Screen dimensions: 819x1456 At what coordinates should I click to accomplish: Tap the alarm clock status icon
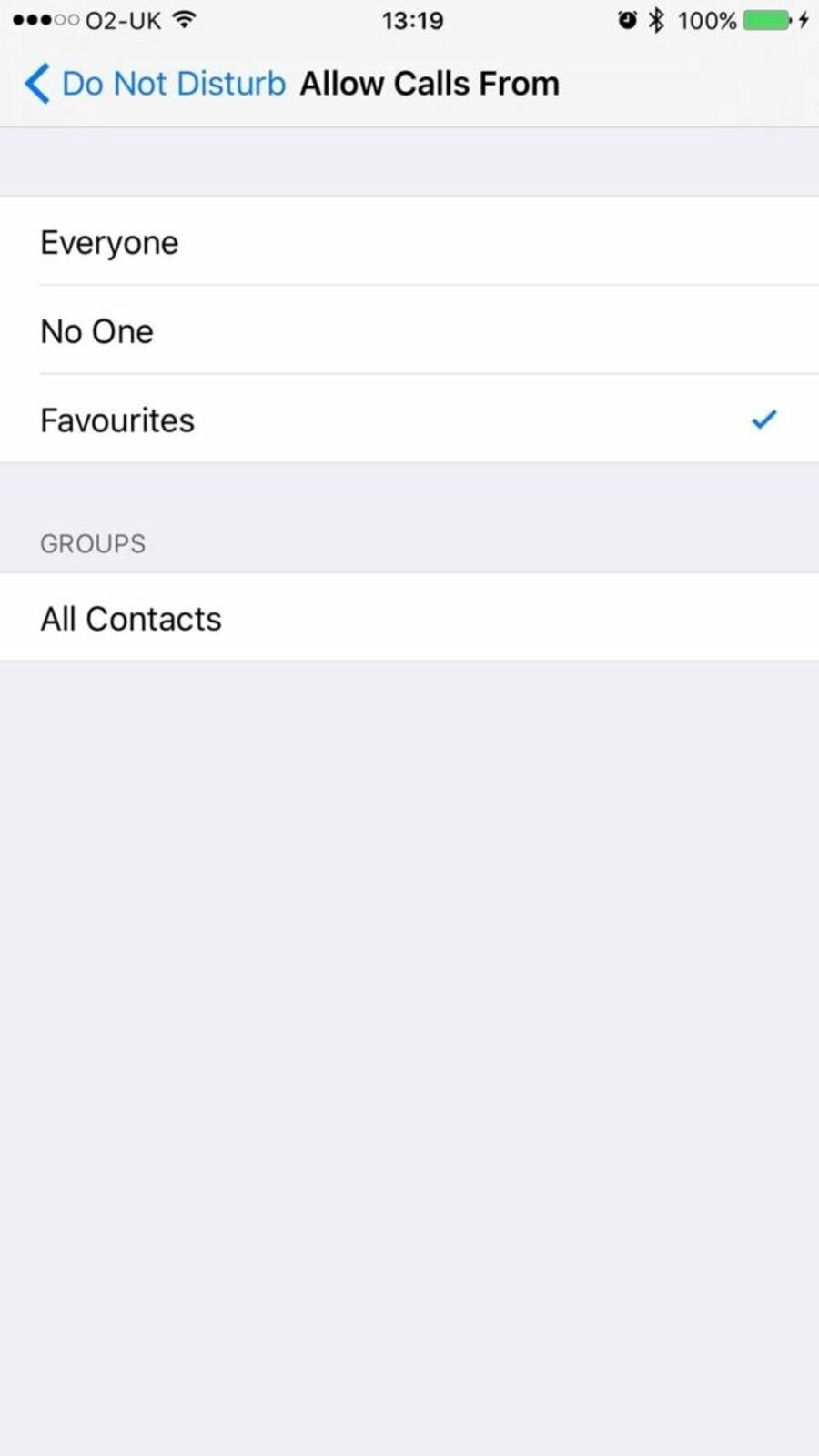coord(627,20)
